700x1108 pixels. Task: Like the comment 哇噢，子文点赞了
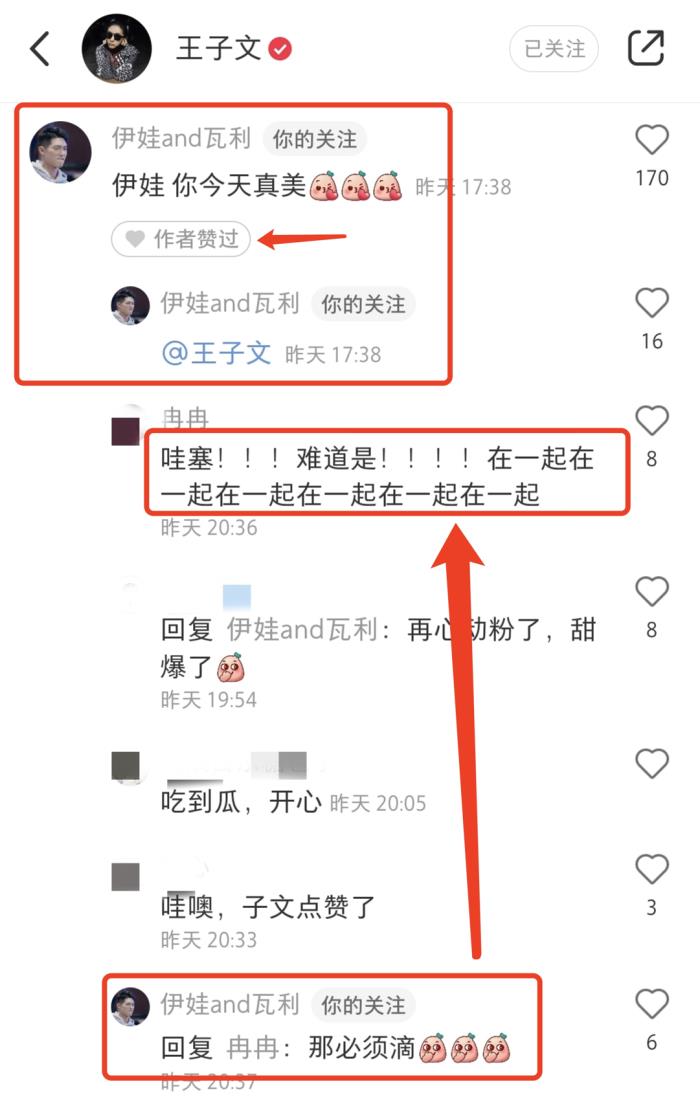pos(651,868)
